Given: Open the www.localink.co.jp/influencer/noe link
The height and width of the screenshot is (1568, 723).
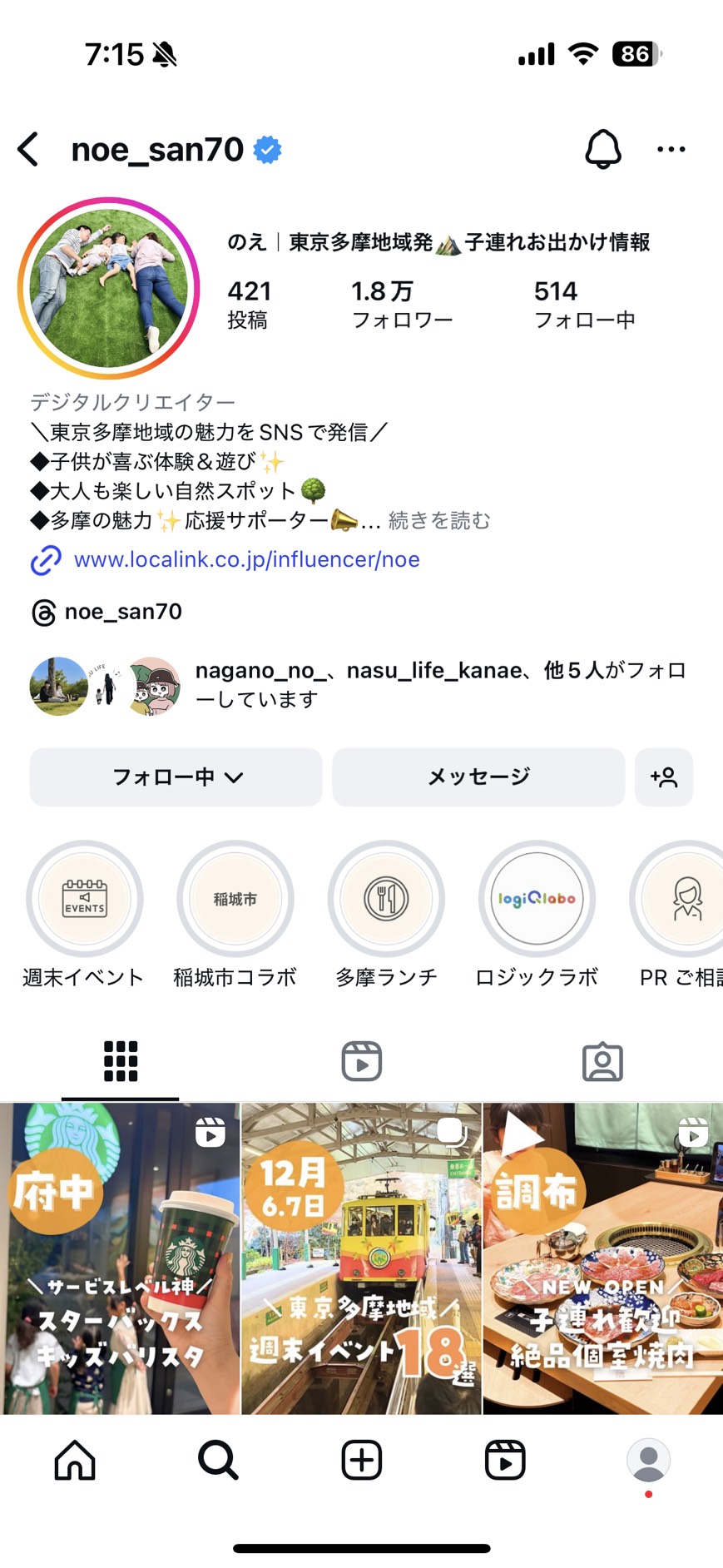Looking at the screenshot, I should 246,559.
